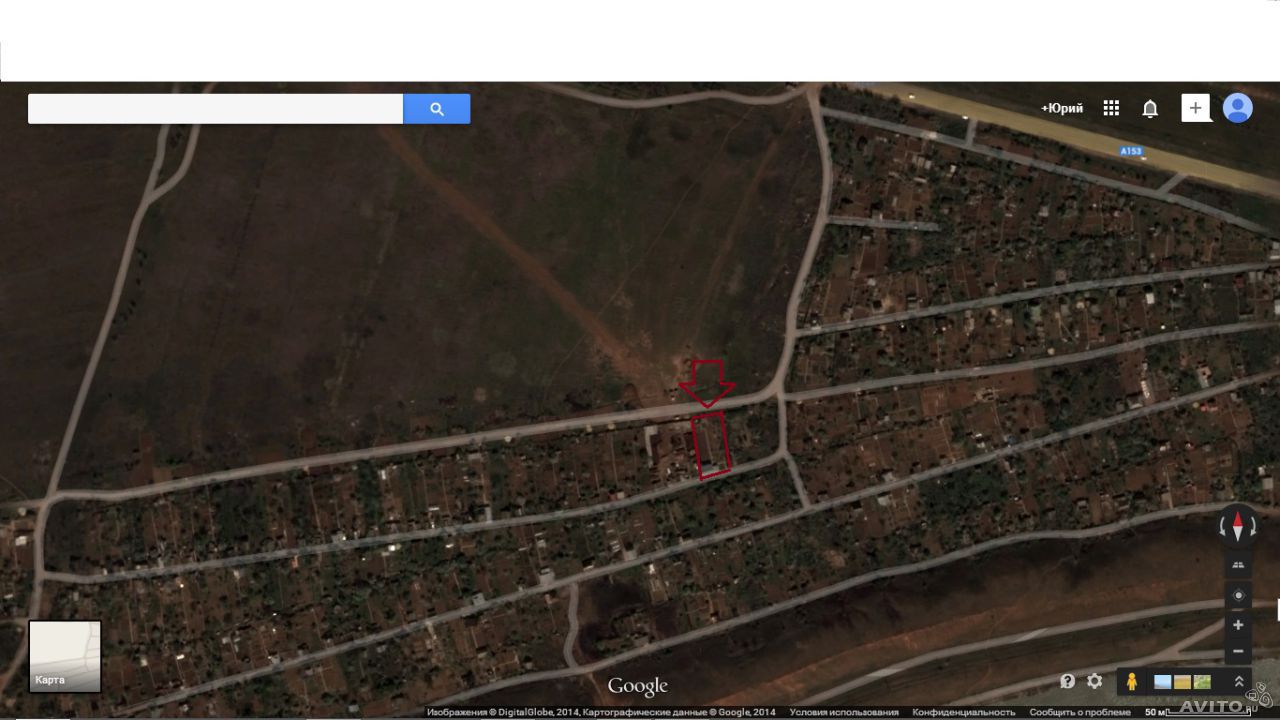This screenshot has height=720, width=1280.
Task: Open the notifications bell
Action: pyautogui.click(x=1150, y=109)
